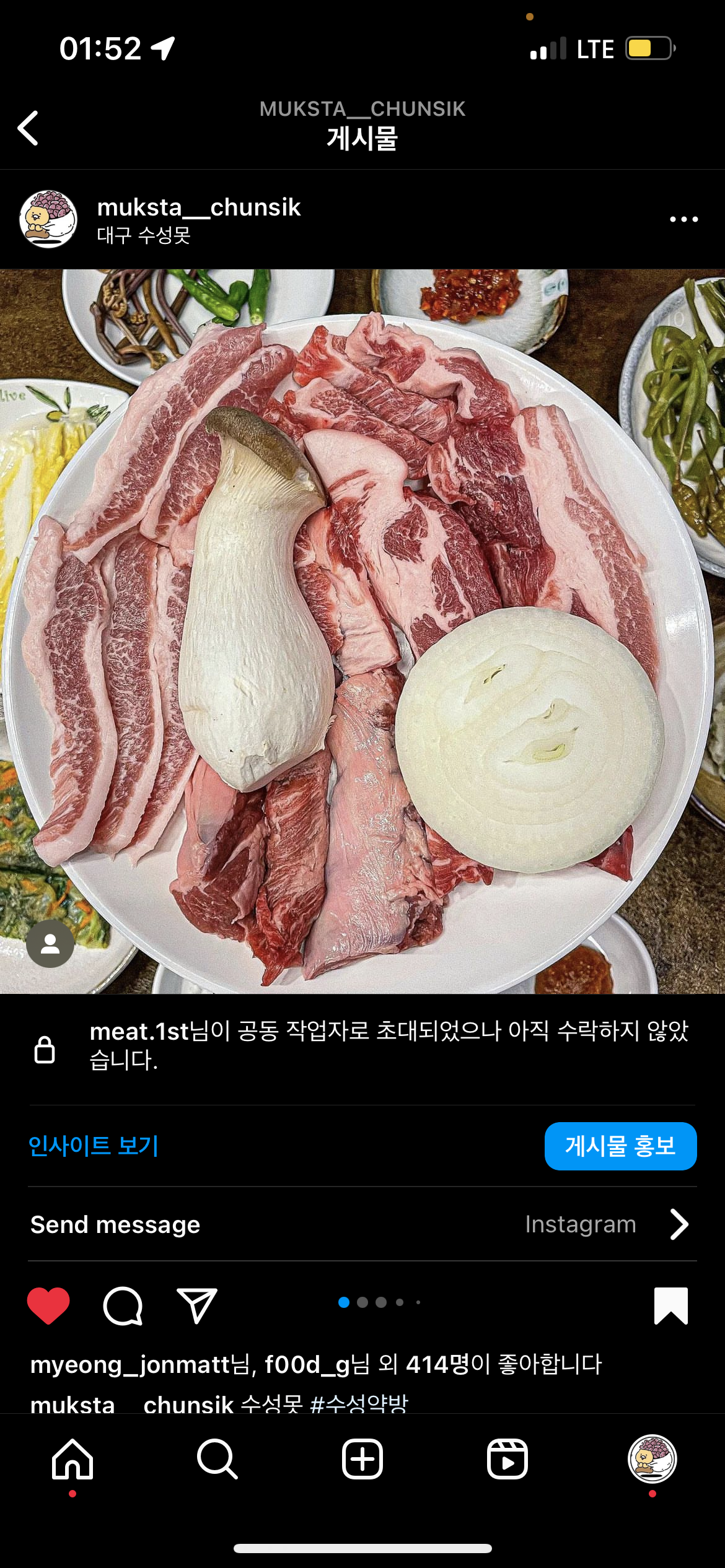The image size is (725, 1568).
Task: Show tagged people on the photo
Action: [x=50, y=943]
